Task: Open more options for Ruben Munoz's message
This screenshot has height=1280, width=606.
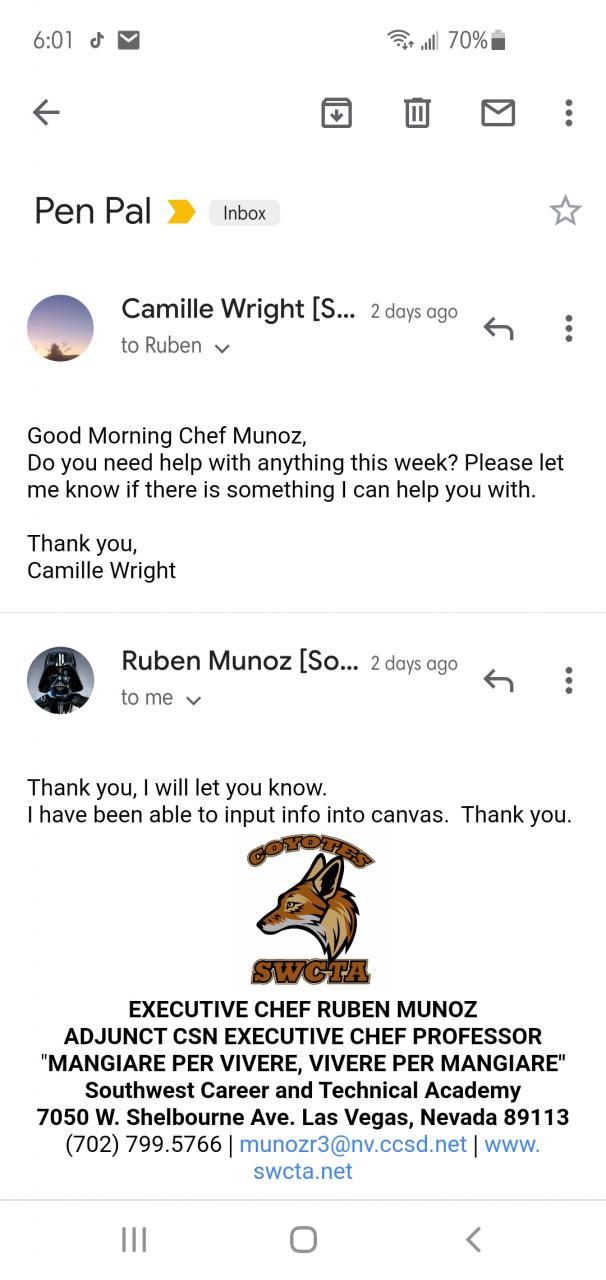Action: [x=568, y=681]
